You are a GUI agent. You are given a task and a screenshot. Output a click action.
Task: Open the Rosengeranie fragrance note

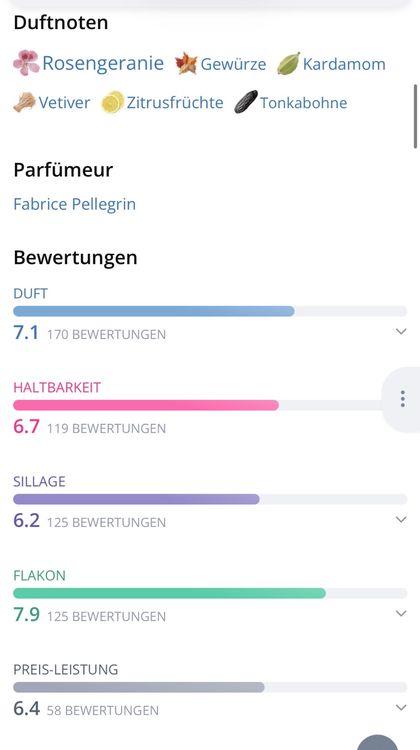pyautogui.click(x=89, y=63)
